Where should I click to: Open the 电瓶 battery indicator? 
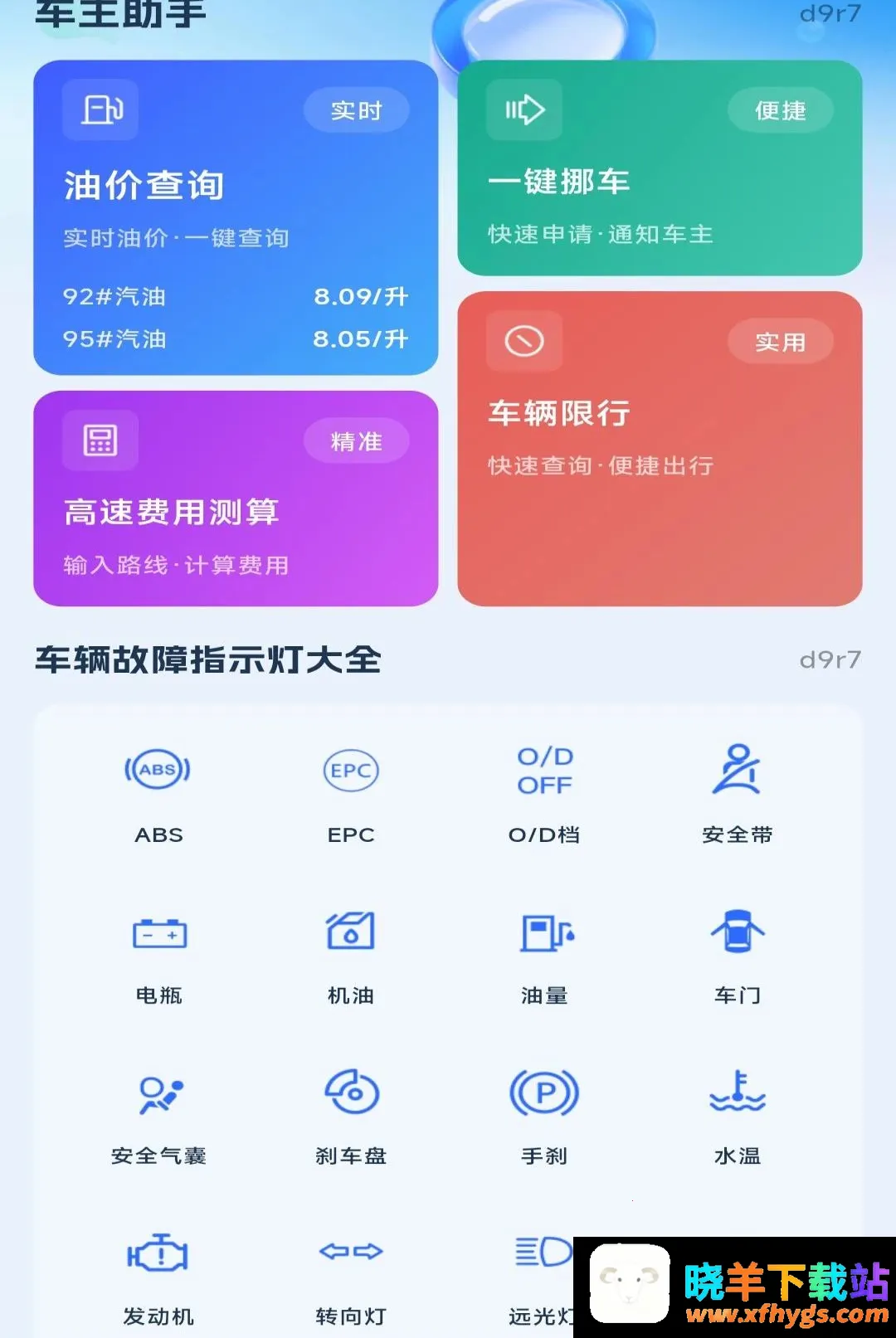(x=158, y=956)
